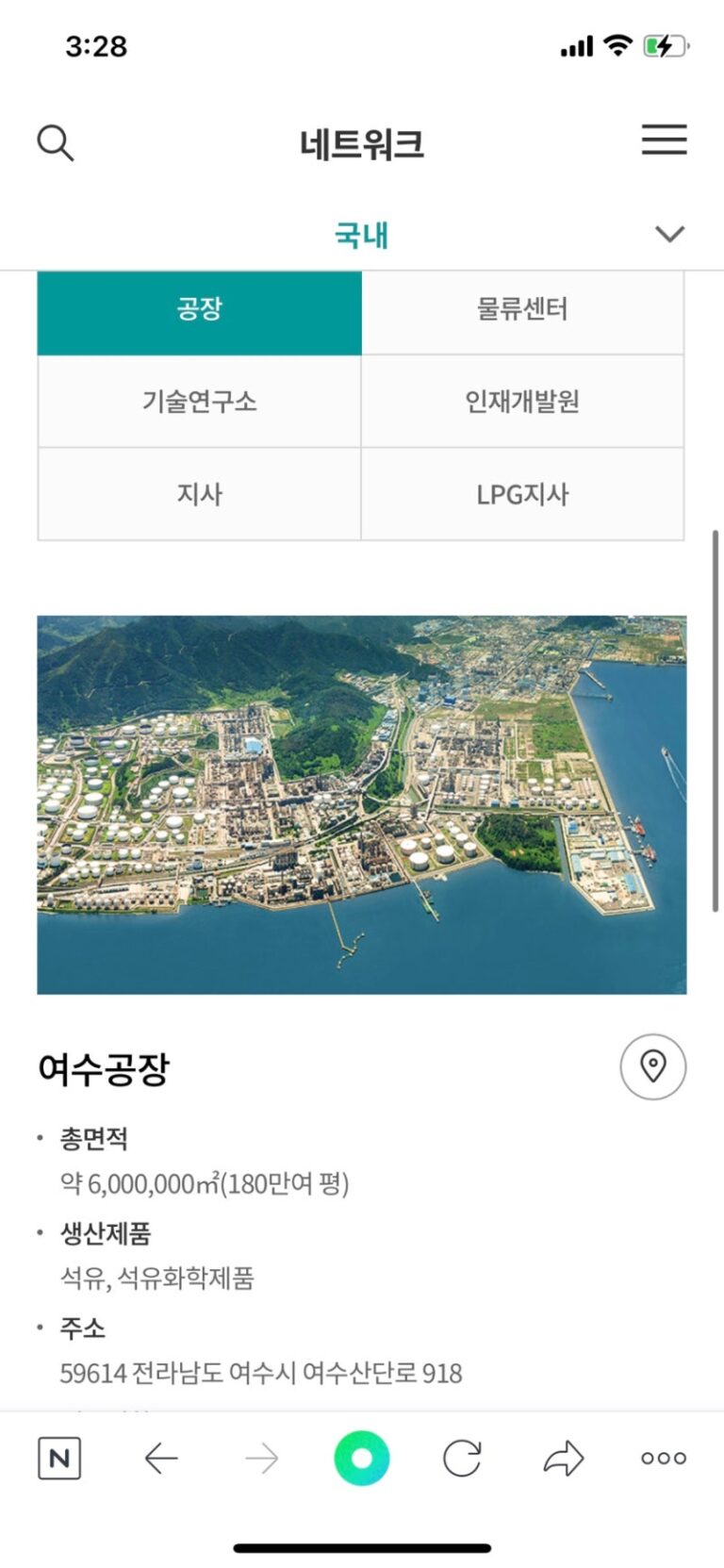Reload the current page

coord(462,1459)
